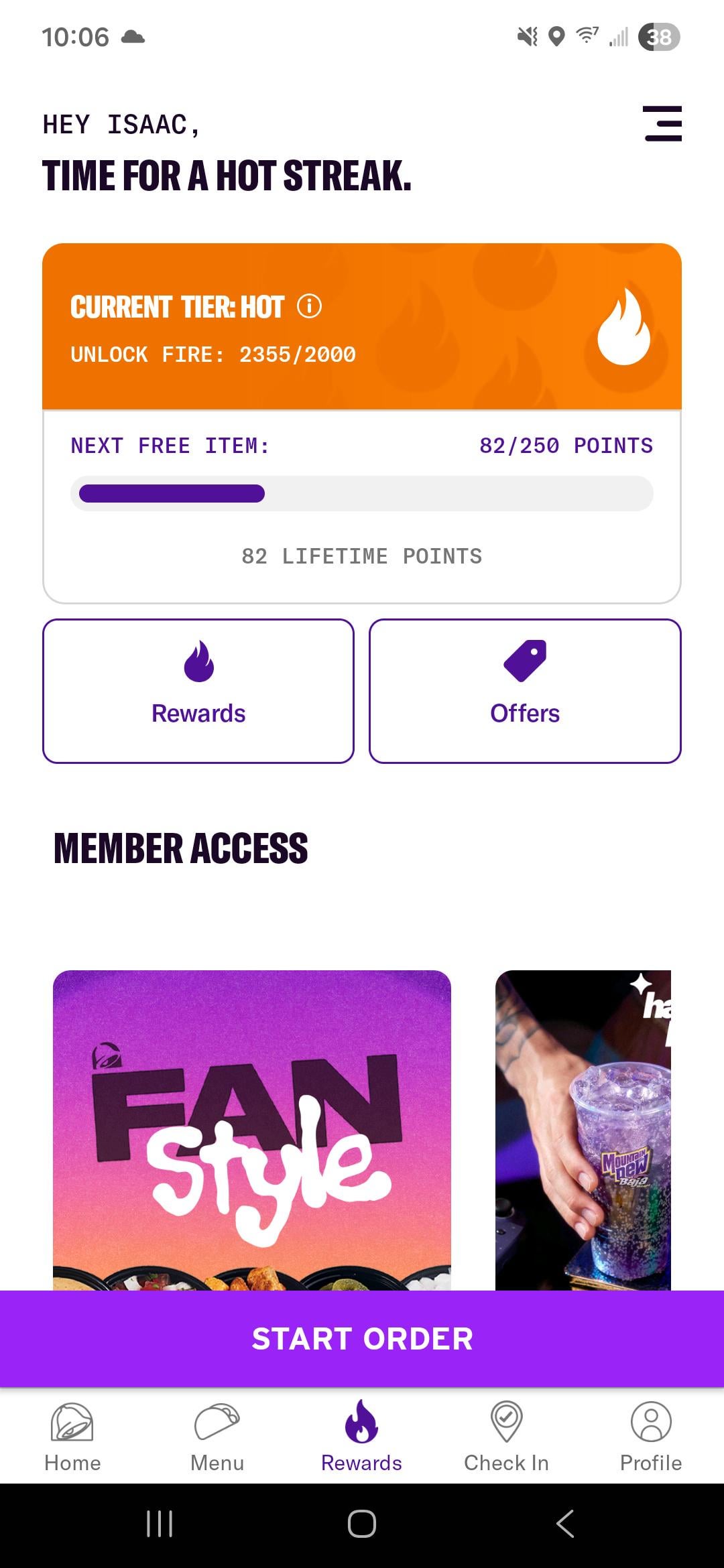The height and width of the screenshot is (1568, 724).
Task: Open the Offers card
Action: coord(525,691)
